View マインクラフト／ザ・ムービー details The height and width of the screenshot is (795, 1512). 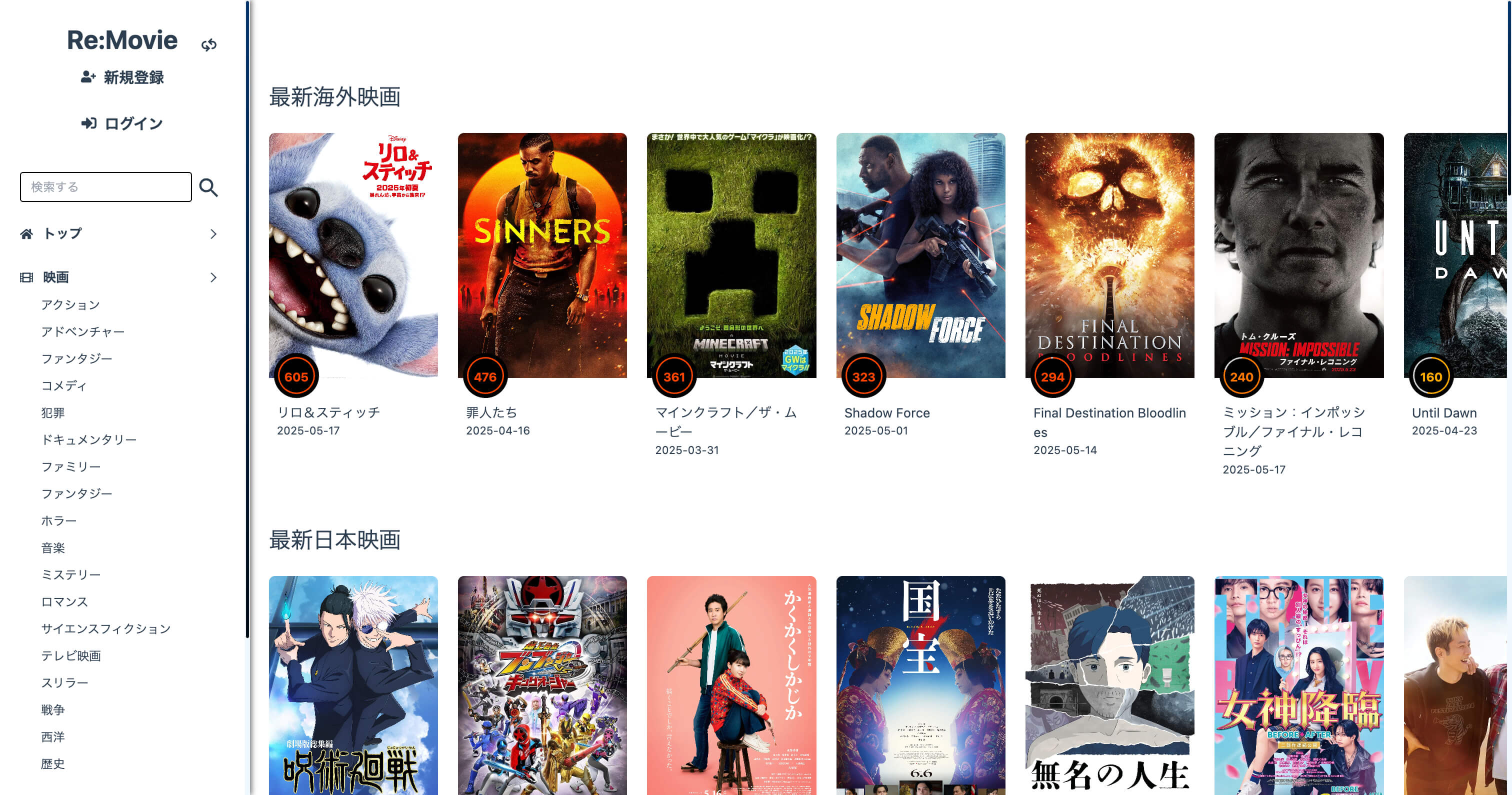click(731, 255)
